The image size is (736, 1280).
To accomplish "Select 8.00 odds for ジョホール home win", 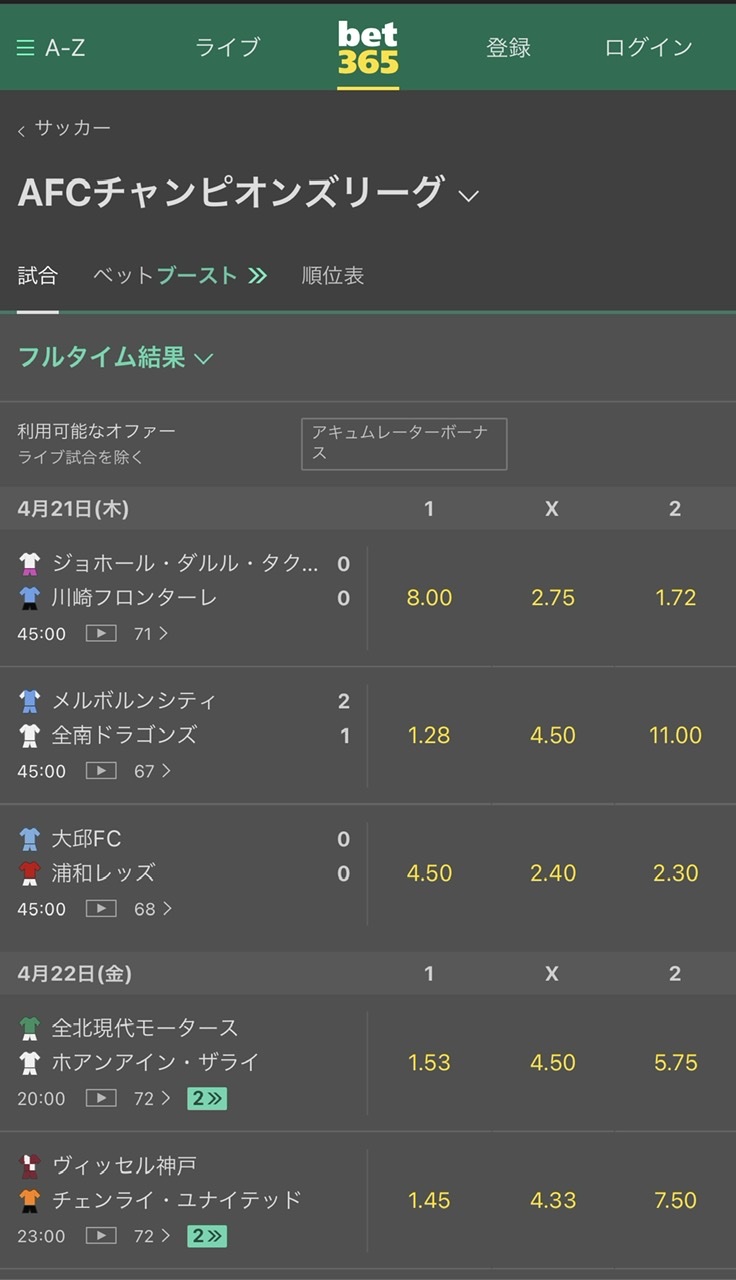I will pos(430,598).
